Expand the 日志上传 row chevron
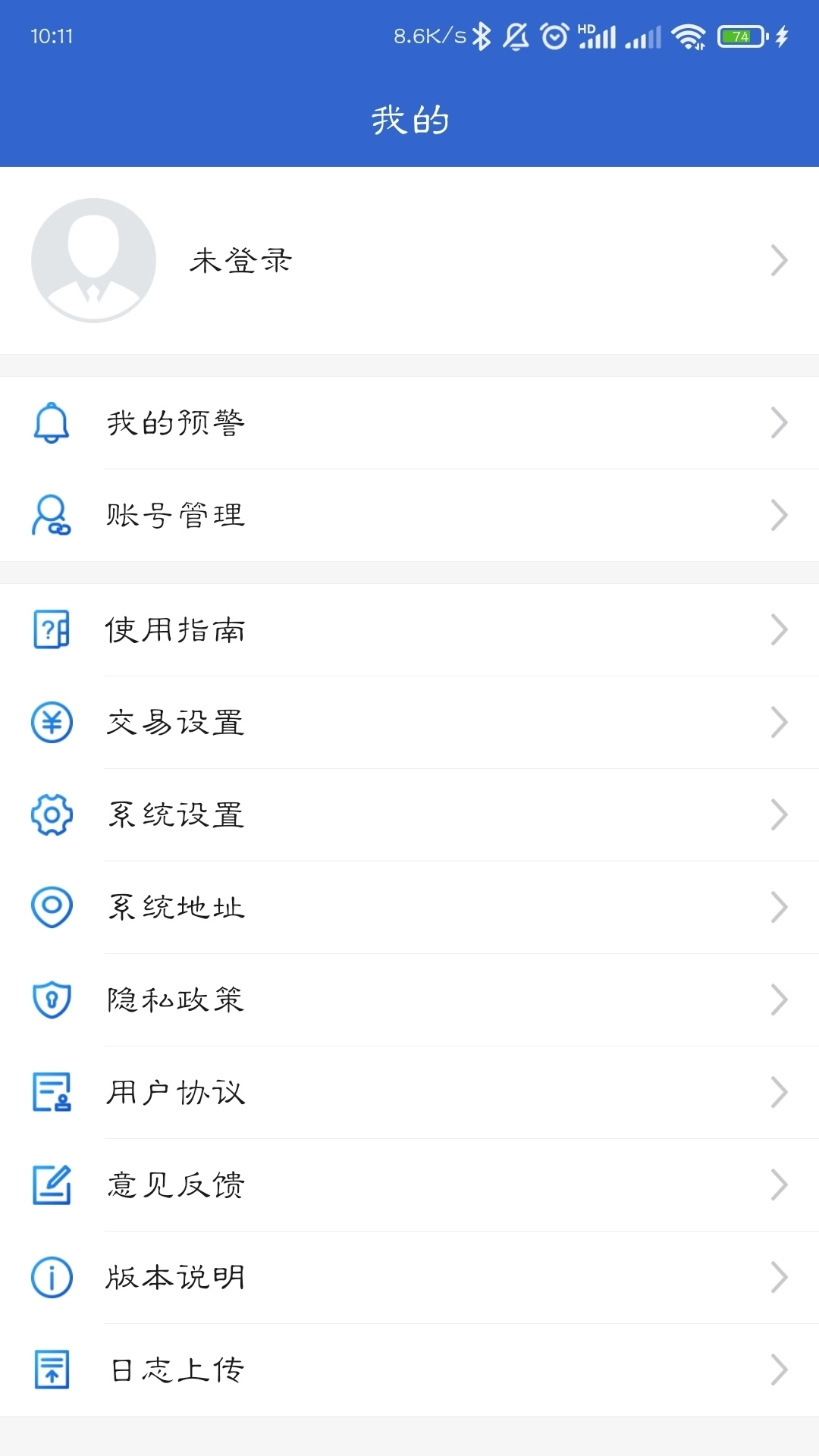The height and width of the screenshot is (1456, 819). coord(780,1370)
